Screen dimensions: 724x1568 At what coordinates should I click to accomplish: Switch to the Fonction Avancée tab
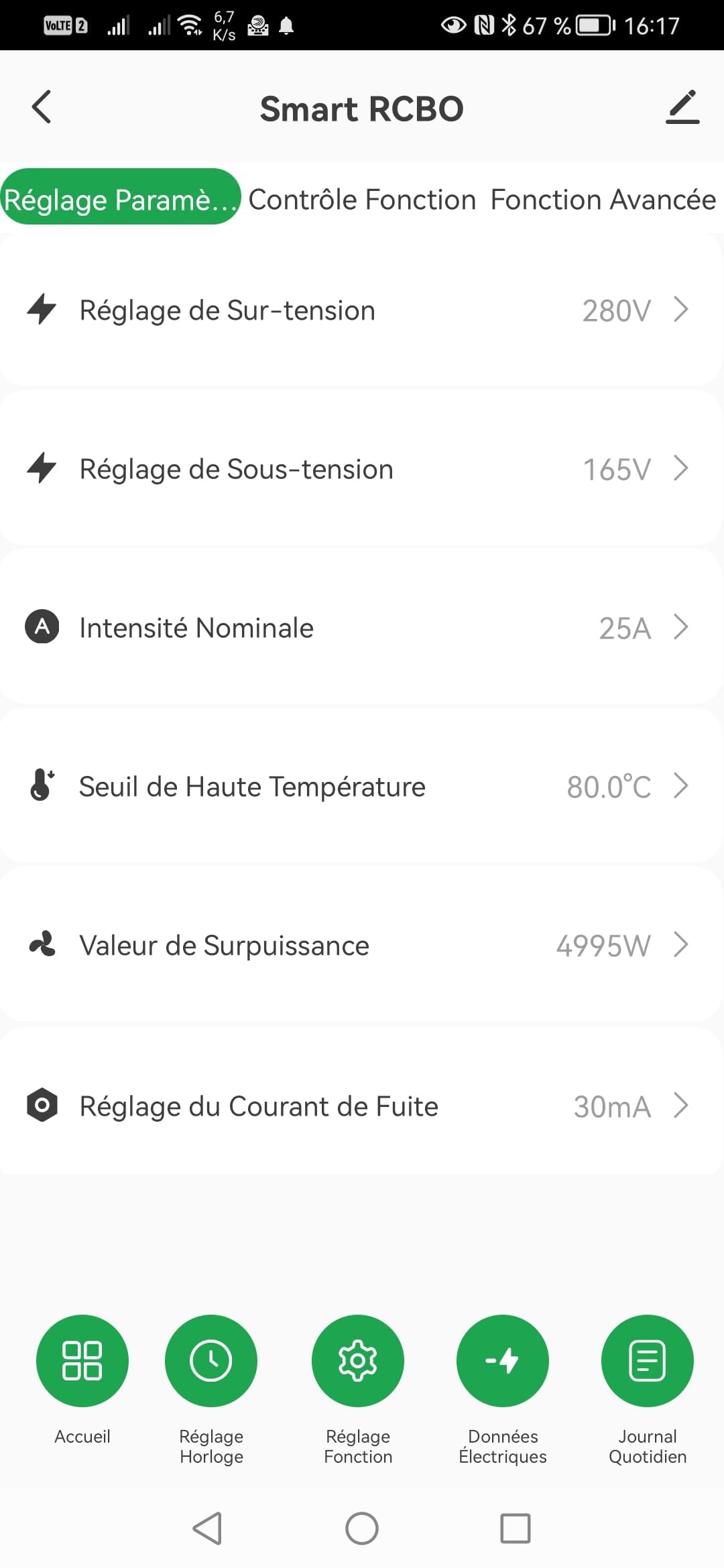click(603, 200)
